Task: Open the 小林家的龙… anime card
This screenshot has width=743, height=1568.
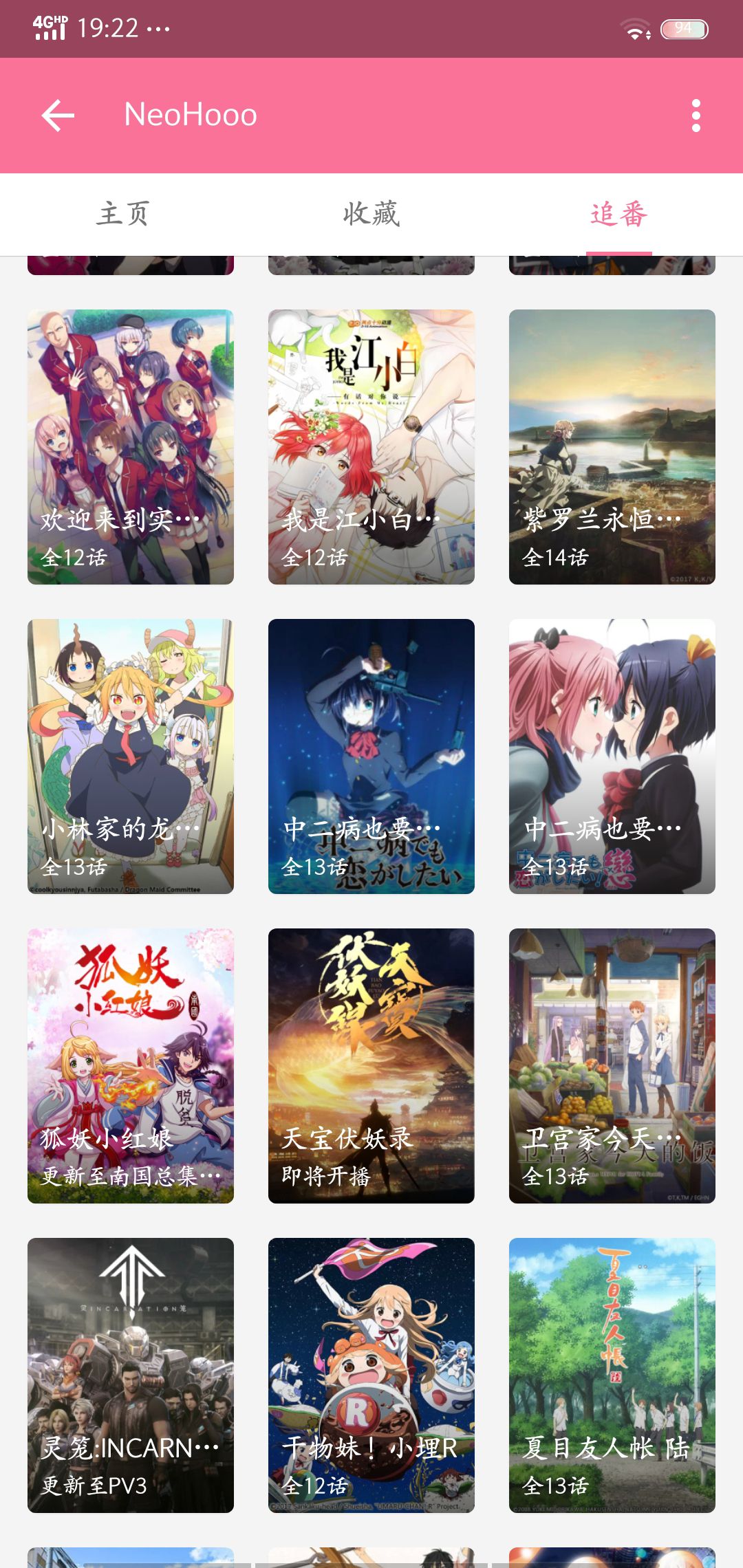Action: pyautogui.click(x=131, y=756)
